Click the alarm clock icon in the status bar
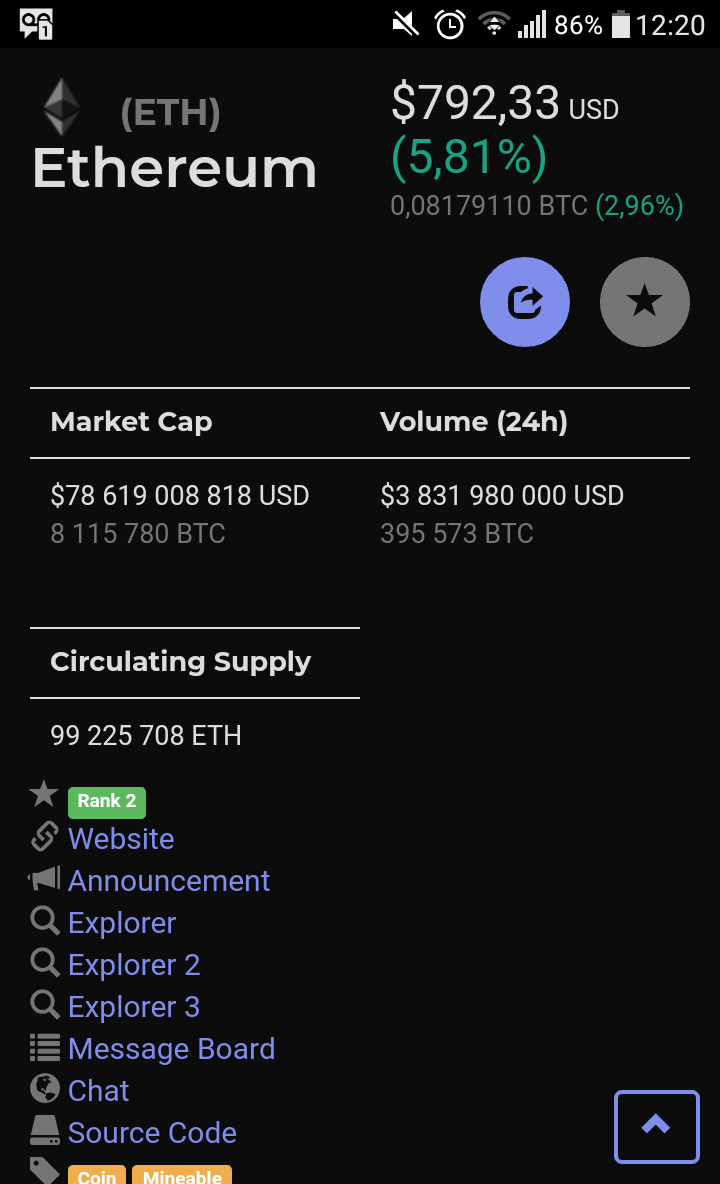This screenshot has height=1184, width=720. click(x=449, y=22)
